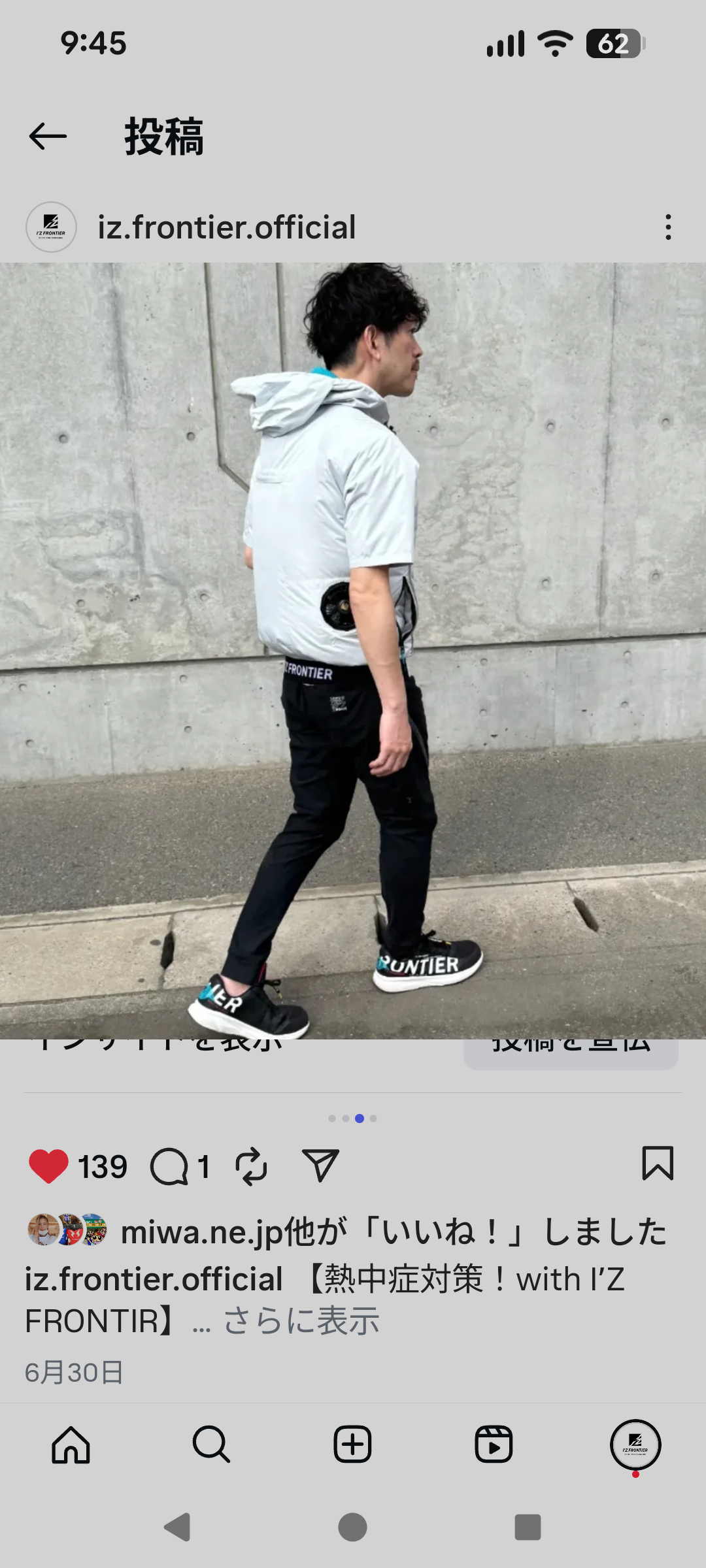Unlike the post via the red heart
This screenshot has width=706, height=1568.
click(x=48, y=1166)
